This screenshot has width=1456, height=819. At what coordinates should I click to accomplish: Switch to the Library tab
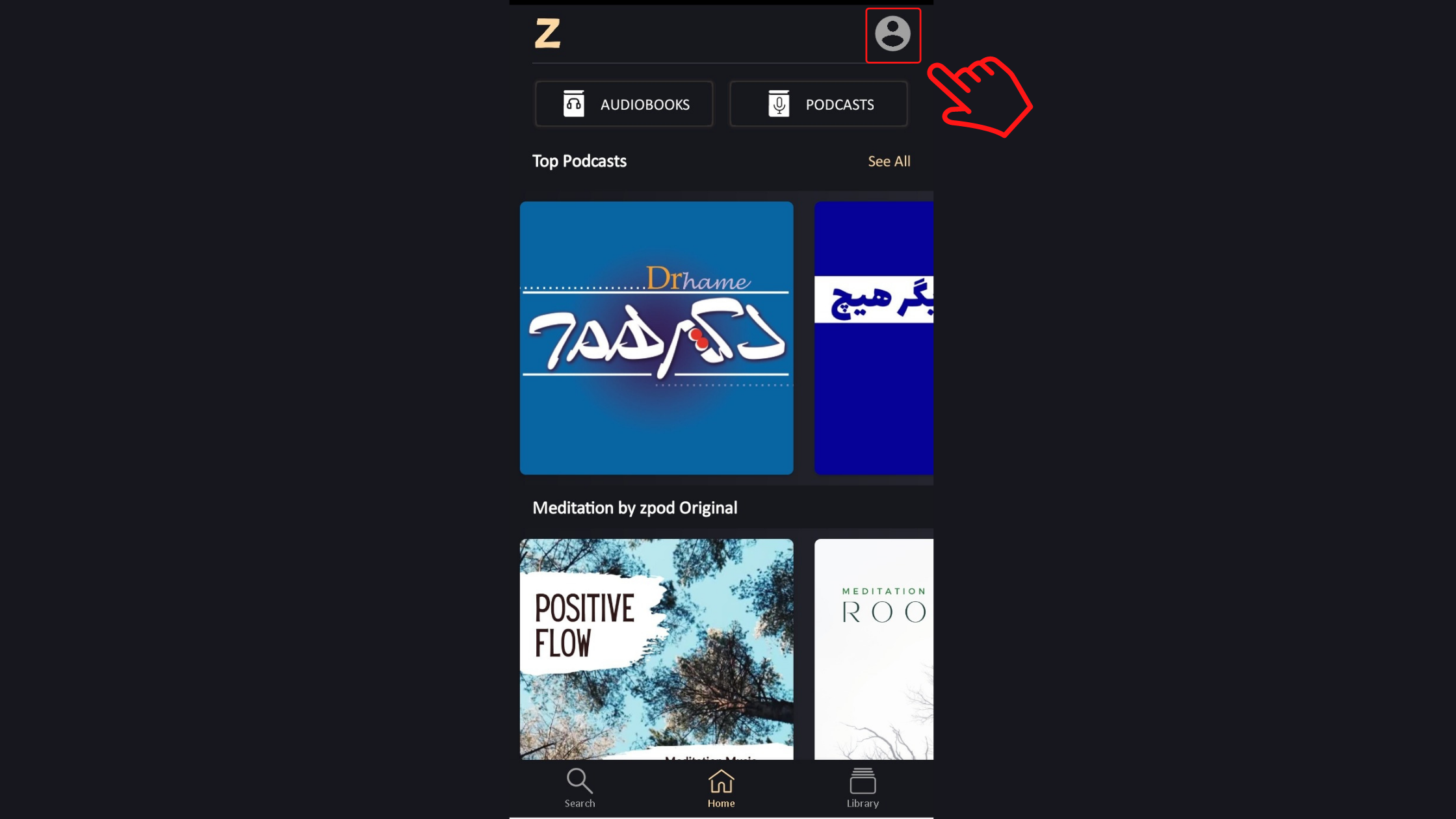(863, 788)
